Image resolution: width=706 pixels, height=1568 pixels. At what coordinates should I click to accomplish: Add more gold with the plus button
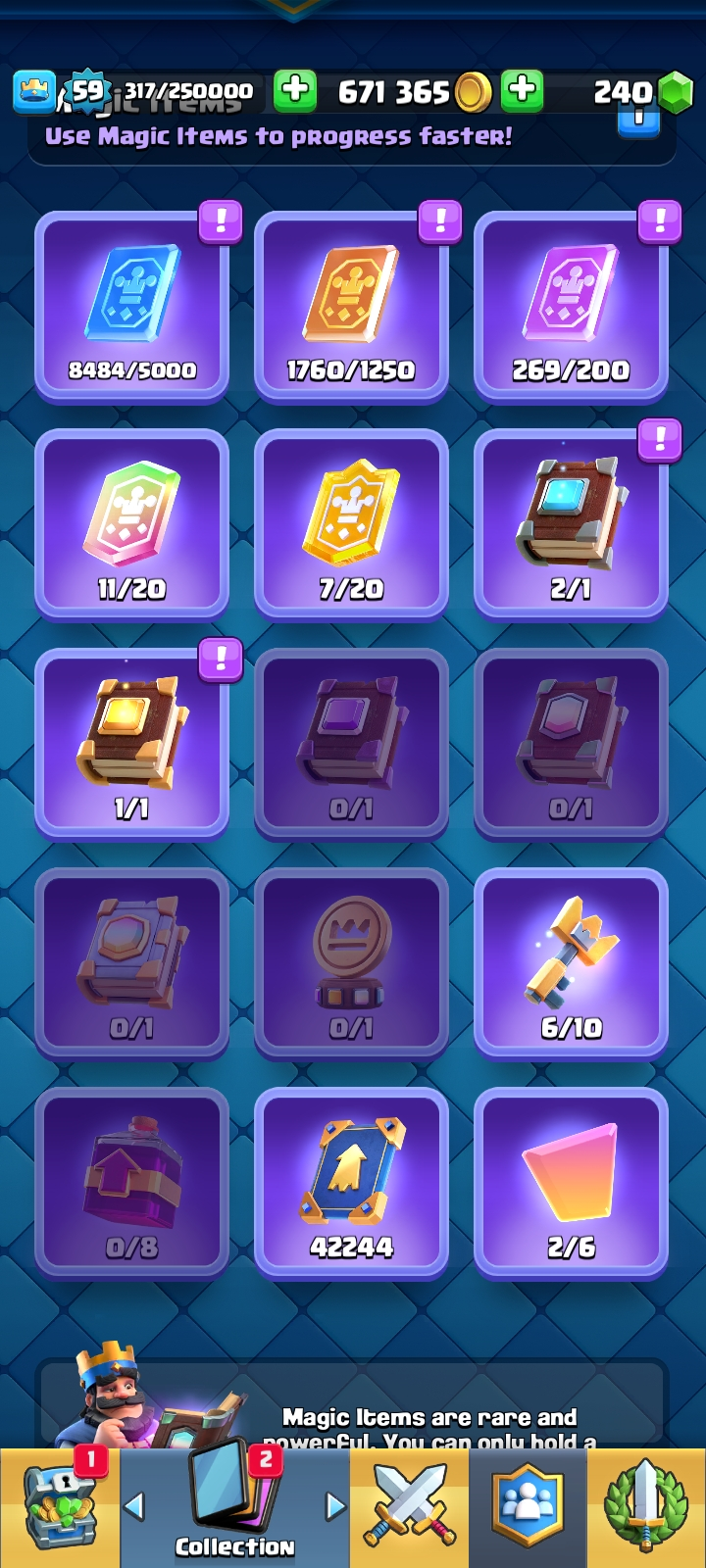pyautogui.click(x=522, y=91)
